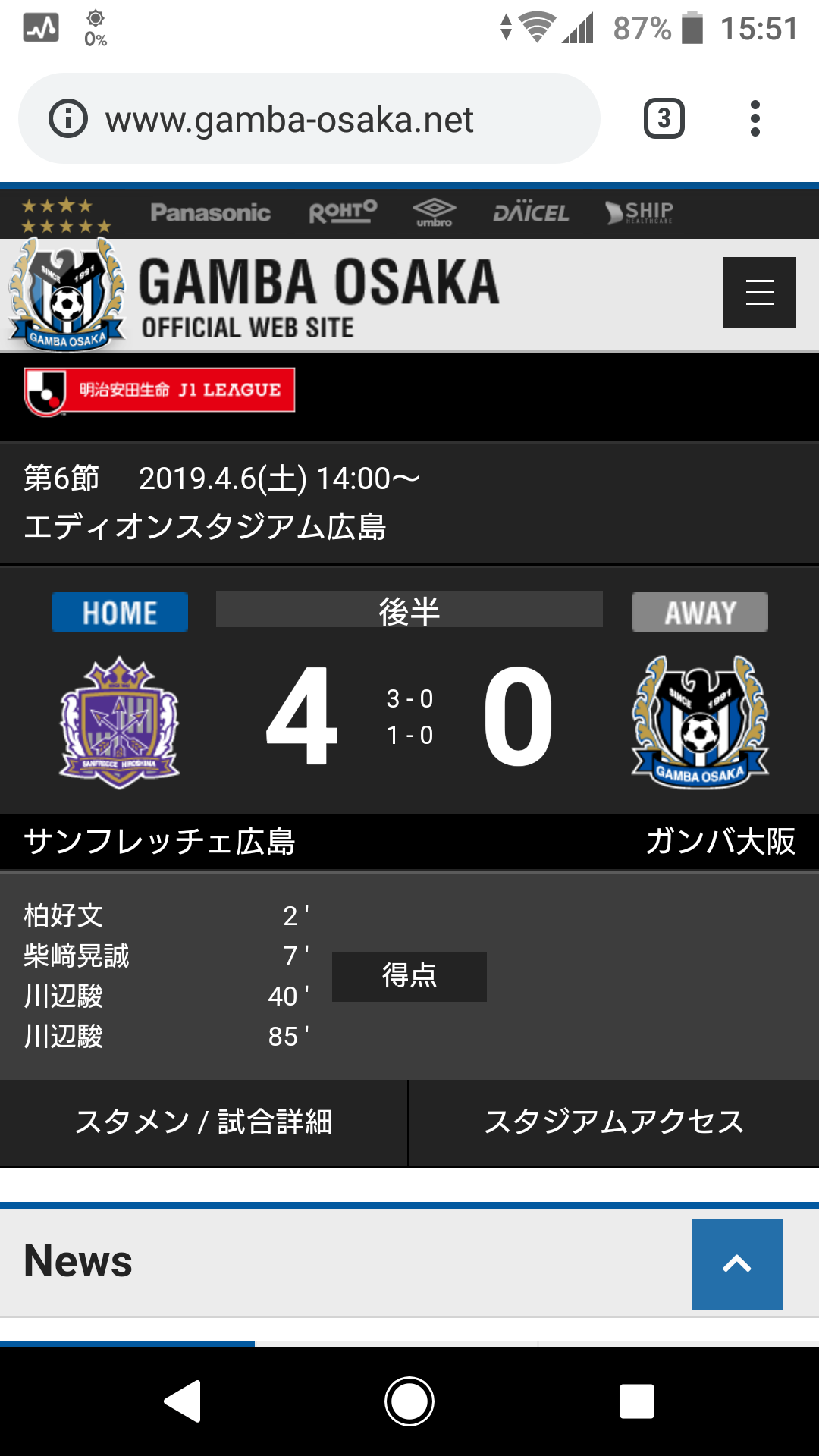The width and height of the screenshot is (819, 1456).
Task: Go back with the system back button
Action: 183,1401
